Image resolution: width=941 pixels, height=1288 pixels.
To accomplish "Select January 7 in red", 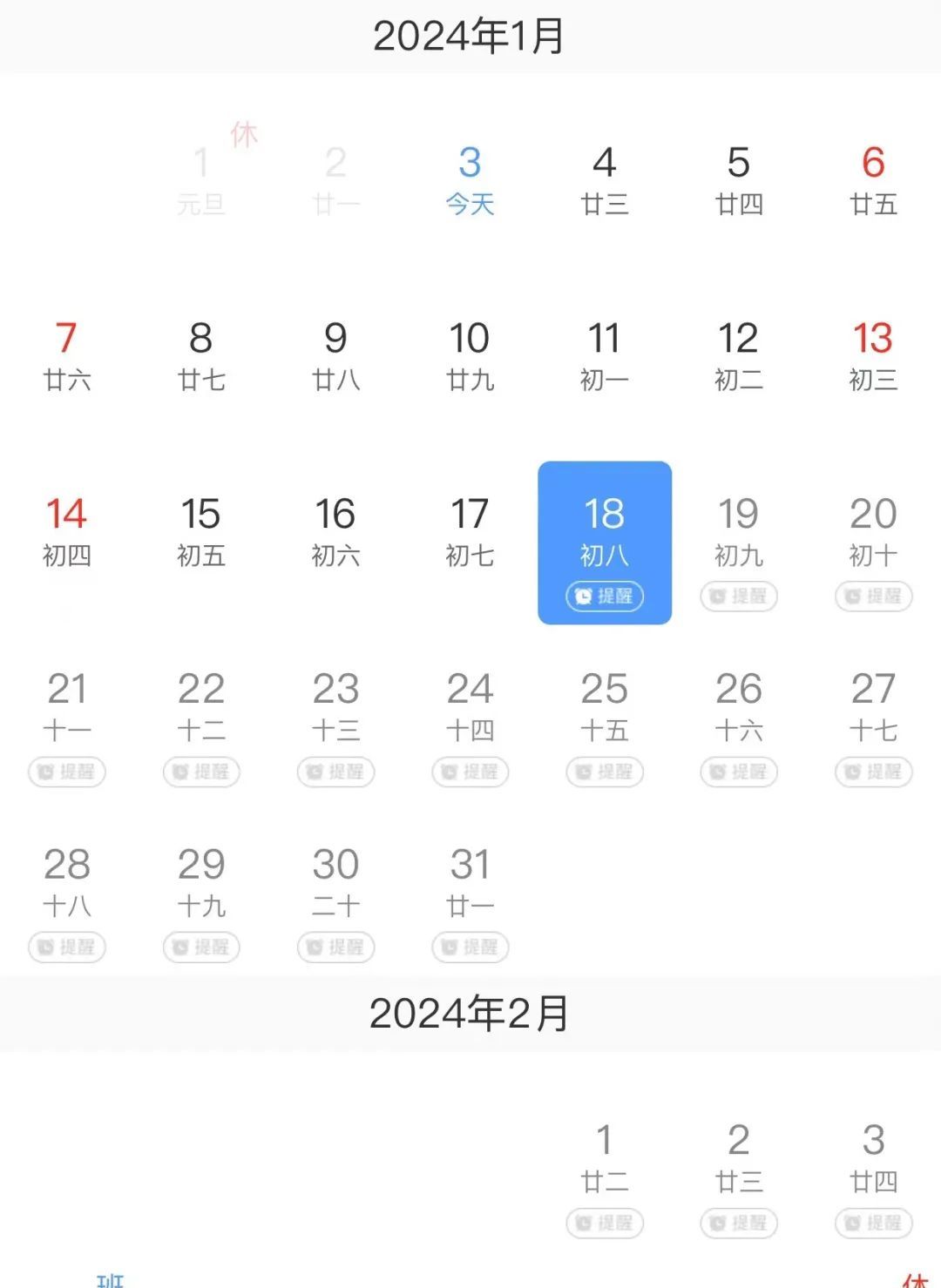I will pos(67,354).
